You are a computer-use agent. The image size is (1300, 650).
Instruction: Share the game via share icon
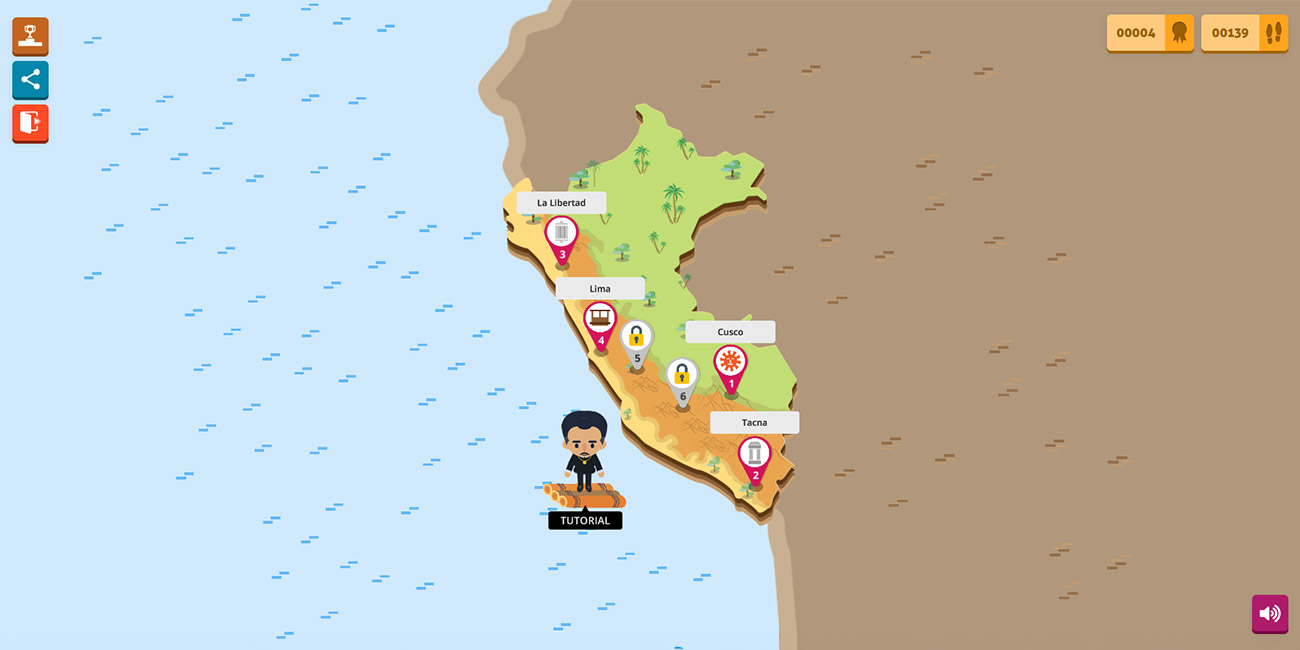point(30,80)
